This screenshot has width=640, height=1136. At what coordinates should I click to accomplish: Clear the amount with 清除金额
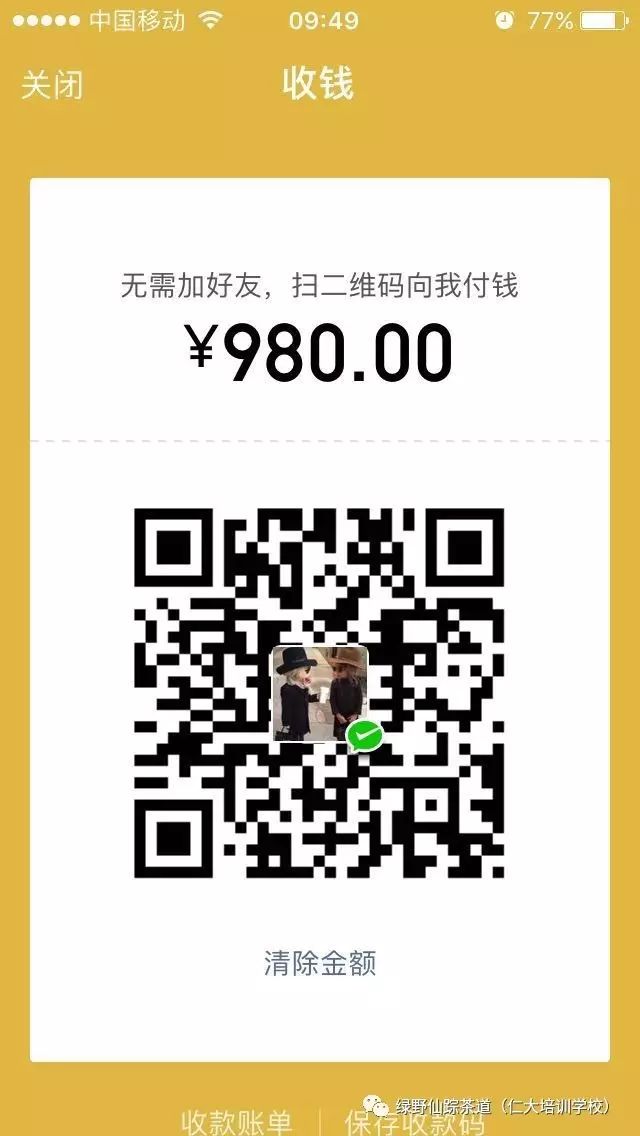[320, 963]
